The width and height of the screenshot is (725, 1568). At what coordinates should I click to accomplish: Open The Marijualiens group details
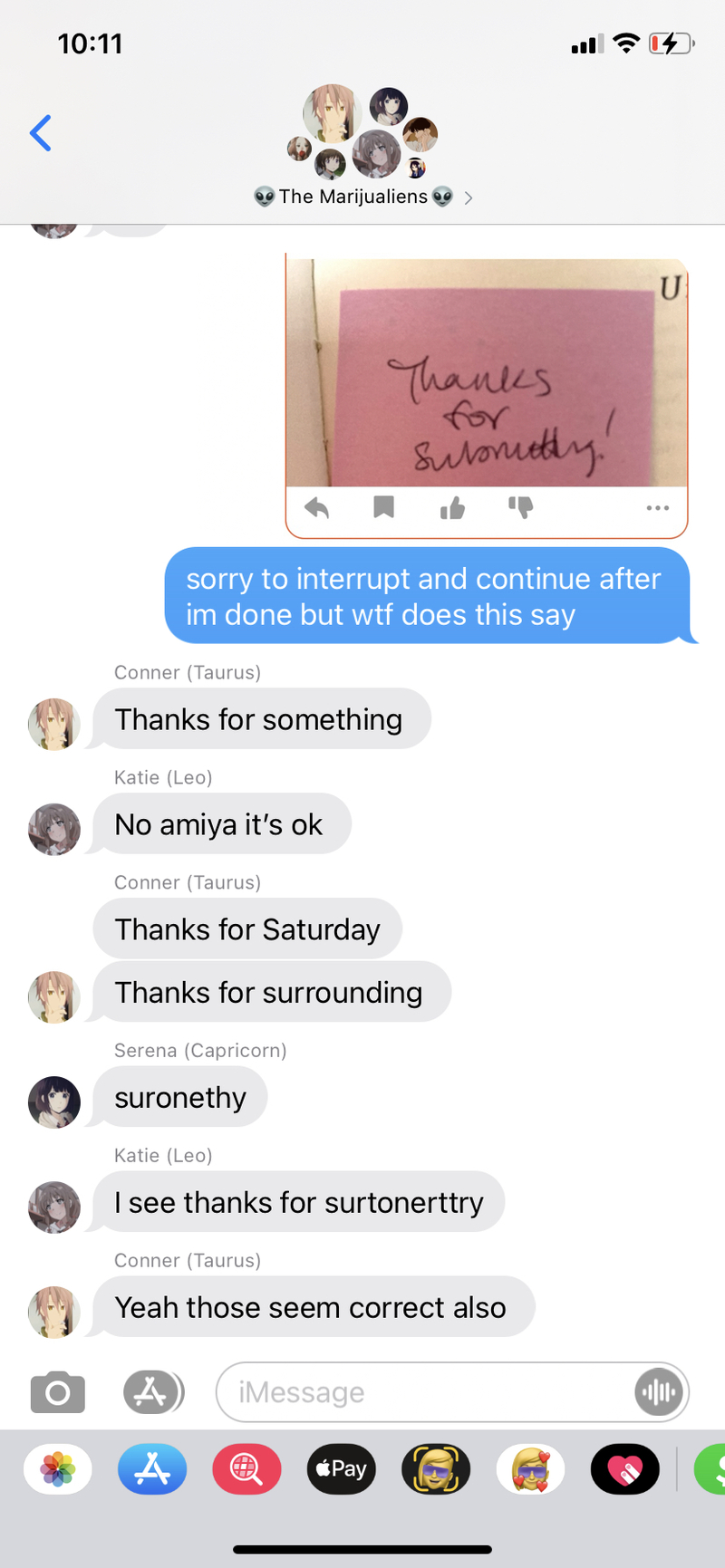coord(362,197)
